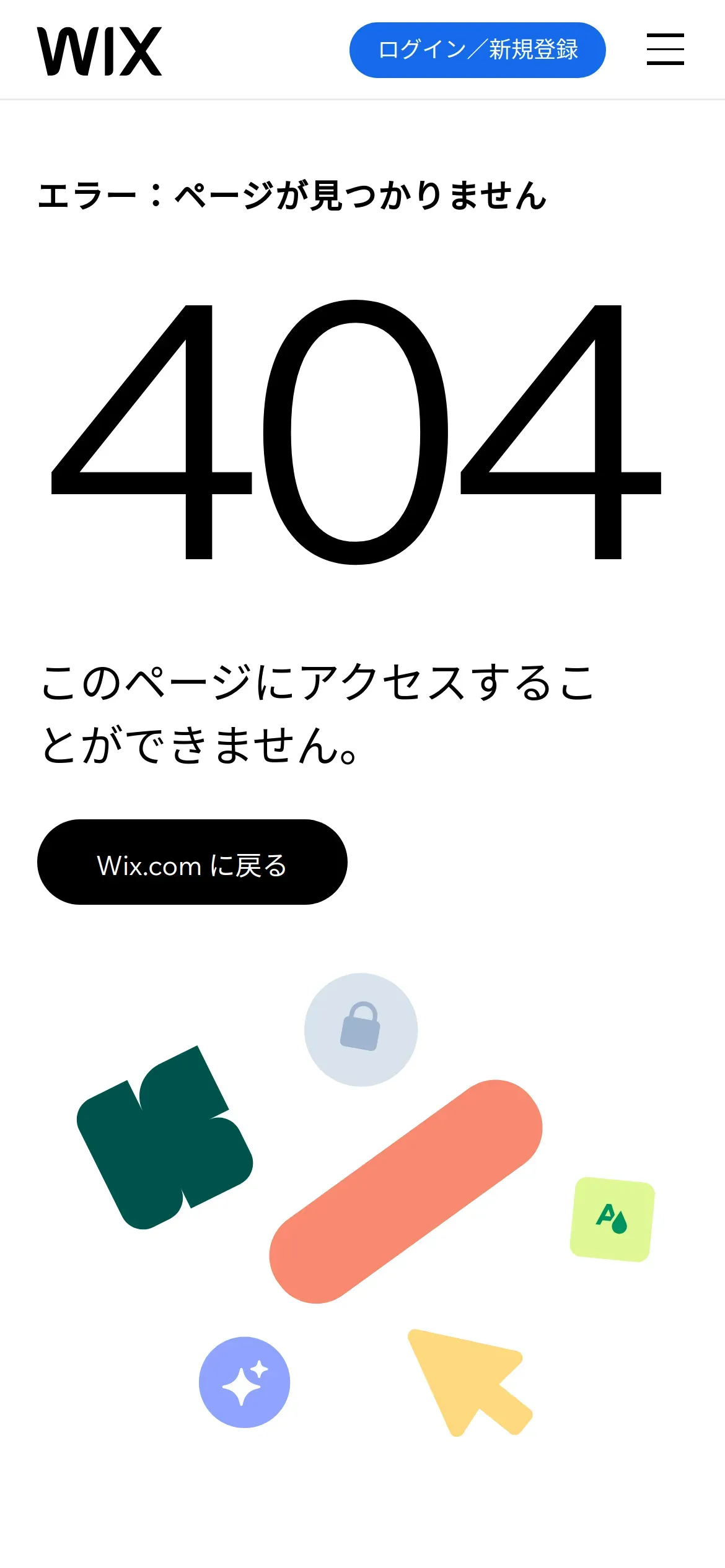Open the WIX logo home link
The image size is (725, 1568).
point(99,51)
